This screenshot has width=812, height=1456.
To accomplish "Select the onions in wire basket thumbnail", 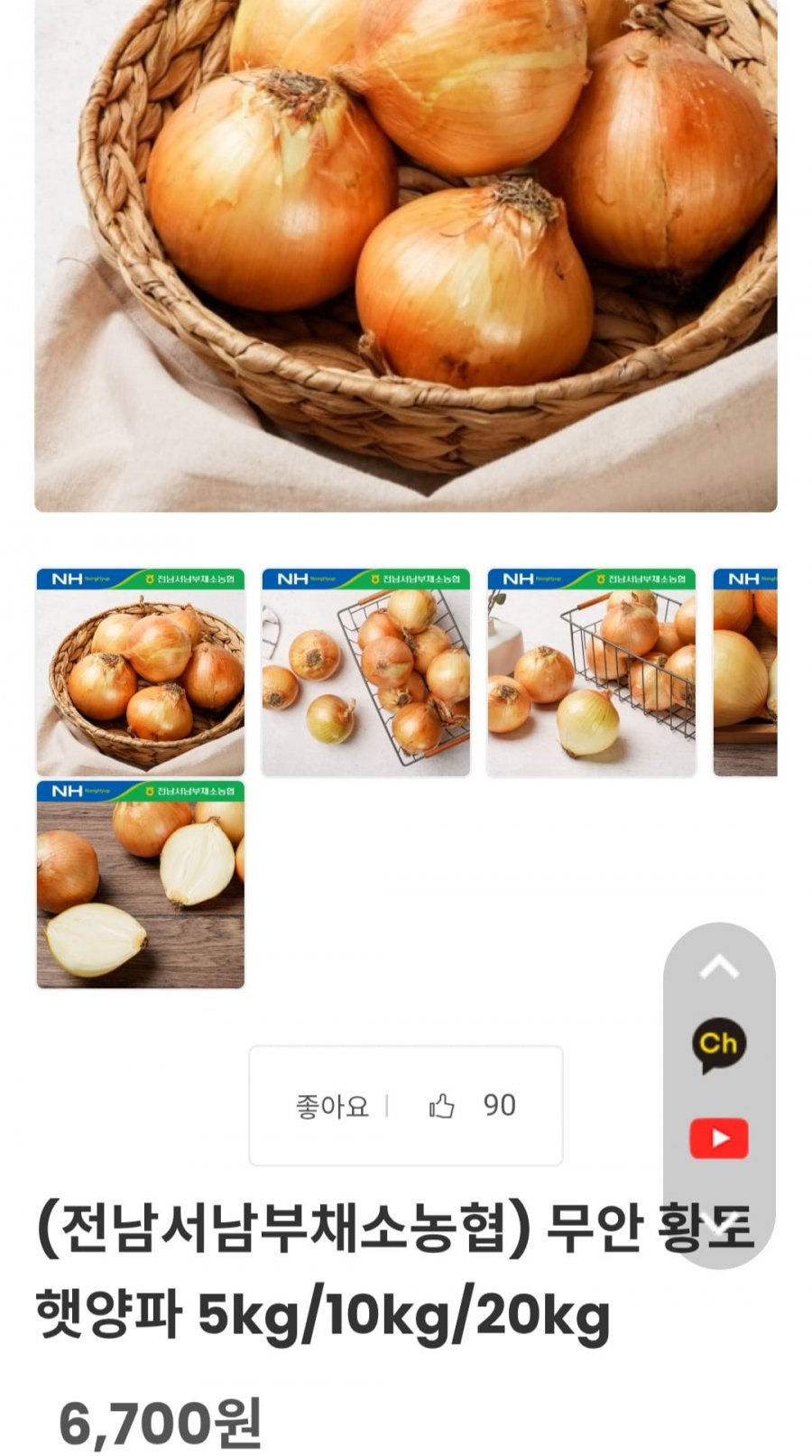I will click(x=591, y=672).
